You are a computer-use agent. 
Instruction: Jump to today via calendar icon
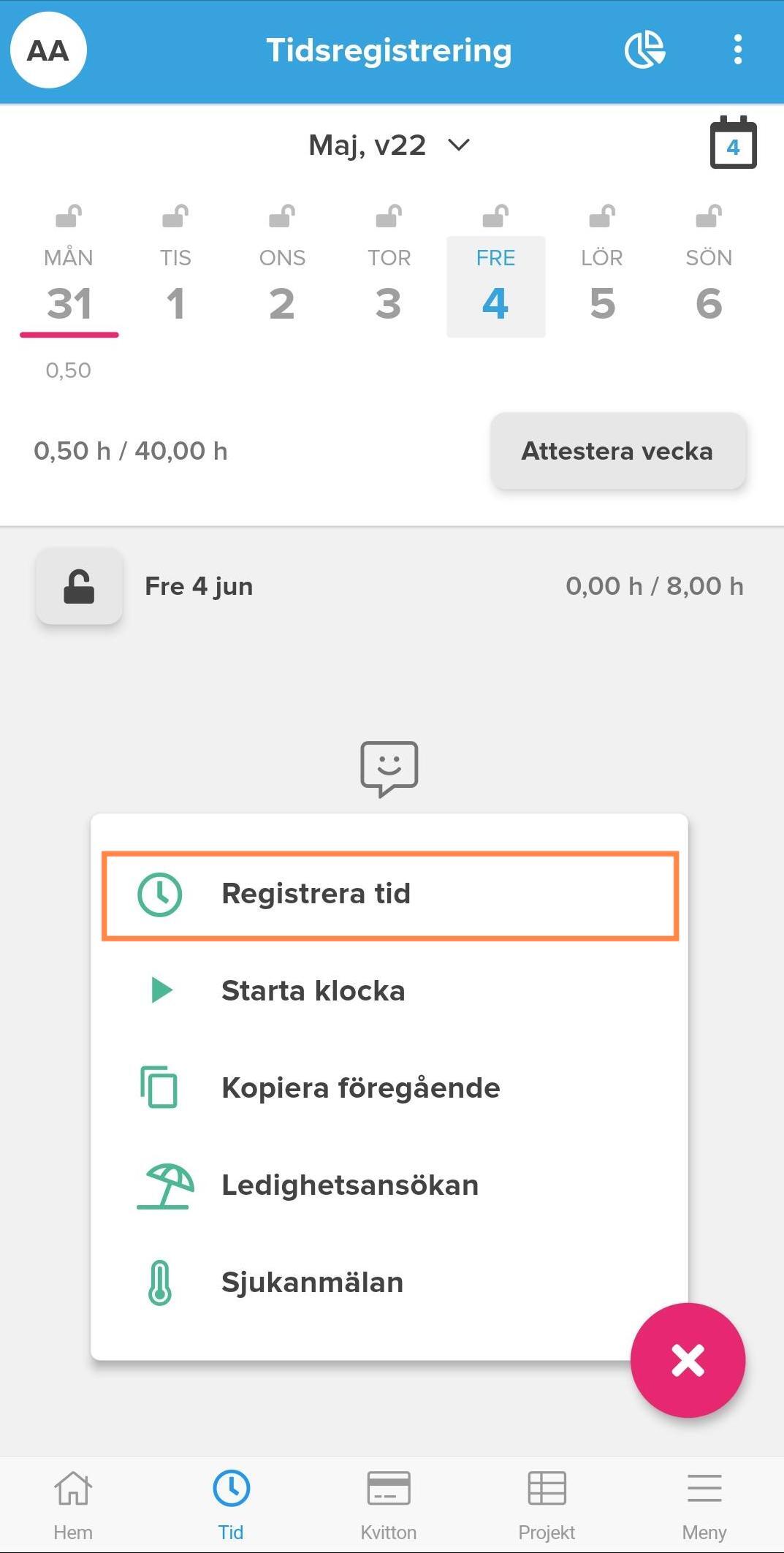coord(734,143)
